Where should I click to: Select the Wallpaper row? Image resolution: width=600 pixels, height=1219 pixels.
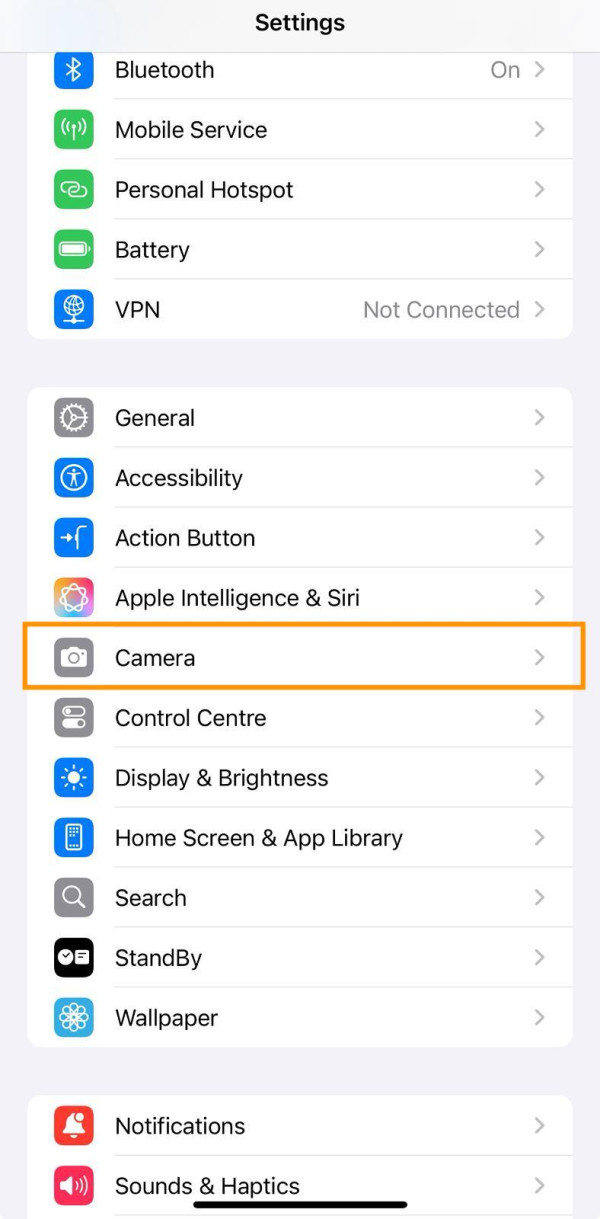(300, 1018)
